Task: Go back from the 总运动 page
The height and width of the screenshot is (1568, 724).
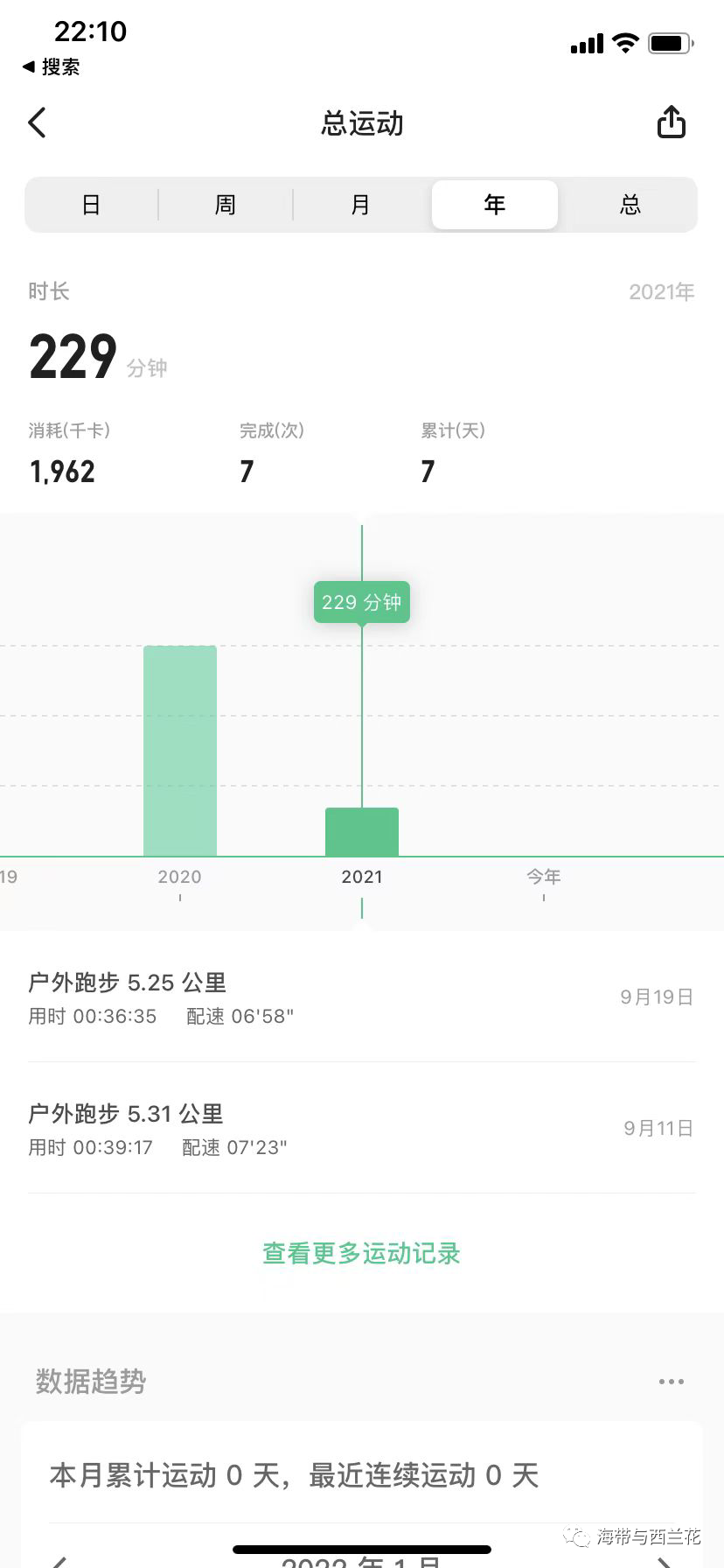Action: [37, 123]
